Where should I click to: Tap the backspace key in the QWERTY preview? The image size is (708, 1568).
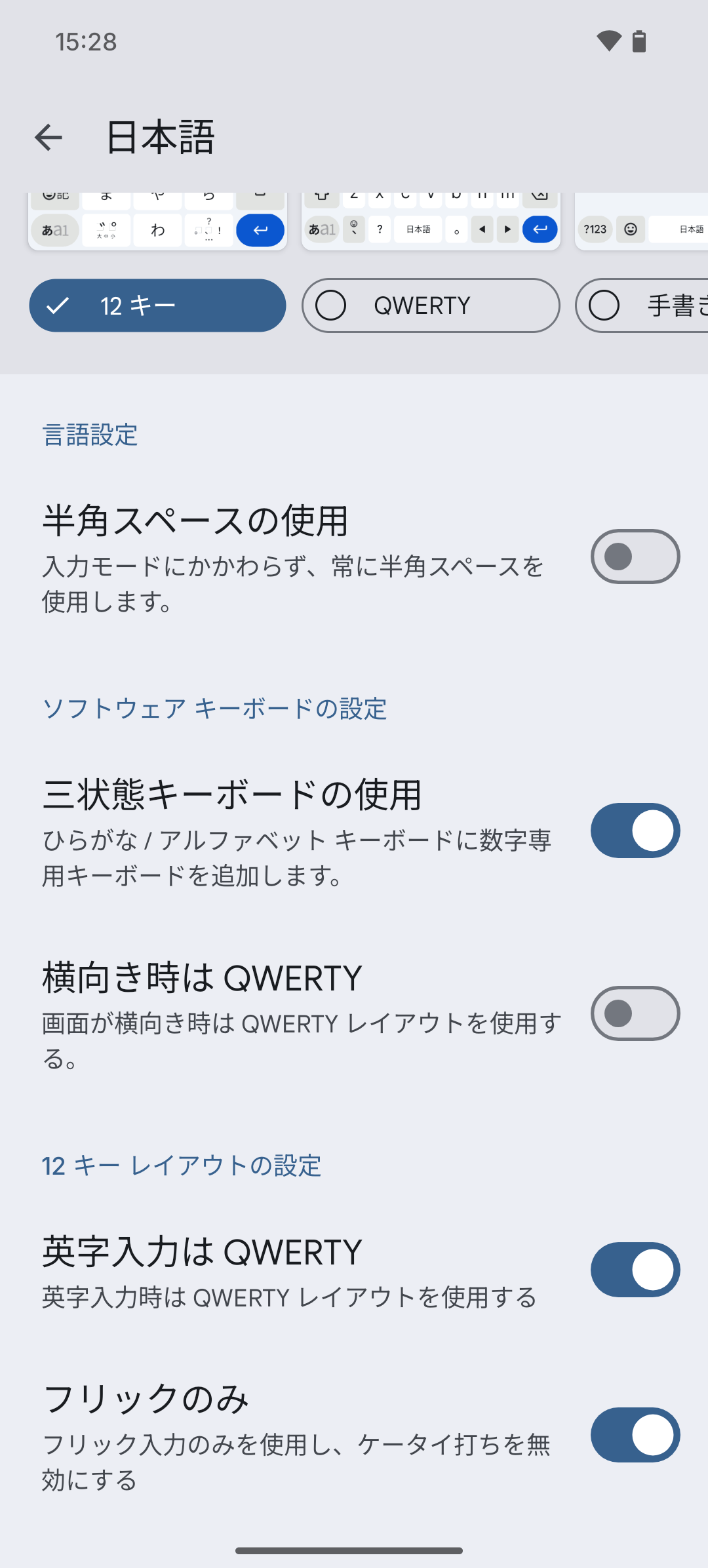540,194
